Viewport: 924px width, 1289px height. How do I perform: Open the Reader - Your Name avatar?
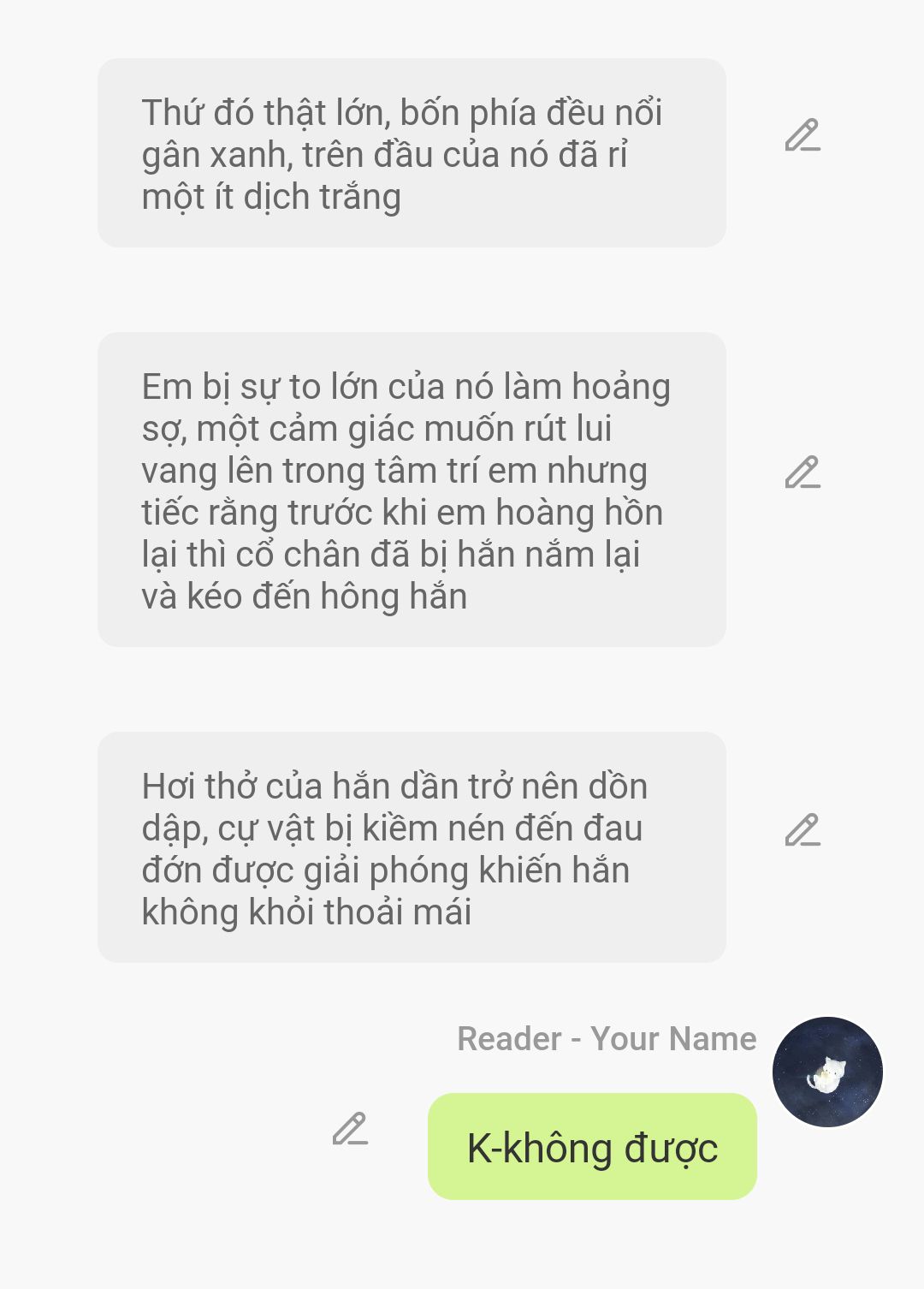(x=827, y=1072)
